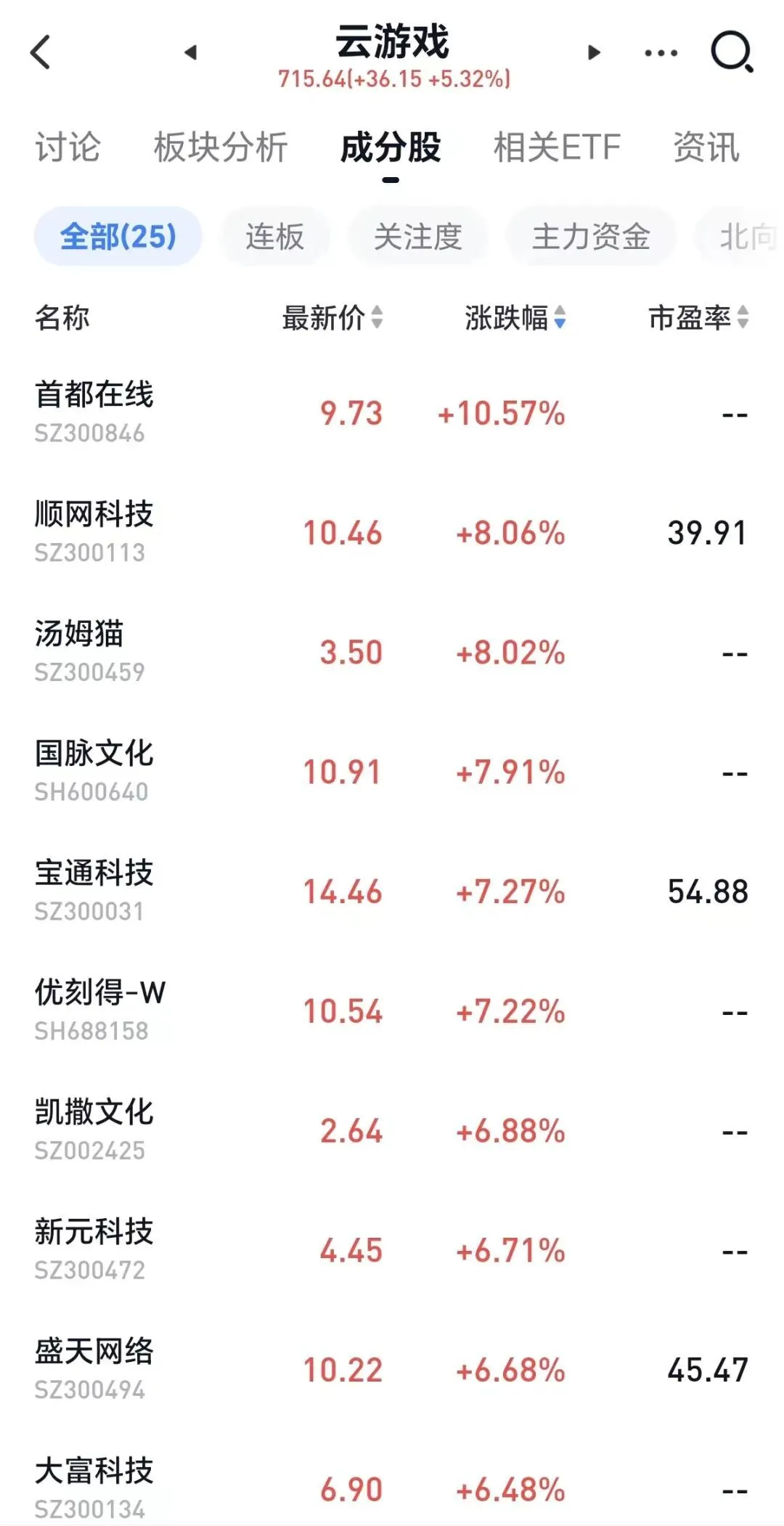Go back using the top-left arrow
Image resolution: width=784 pixels, height=1526 pixels.
[x=41, y=52]
